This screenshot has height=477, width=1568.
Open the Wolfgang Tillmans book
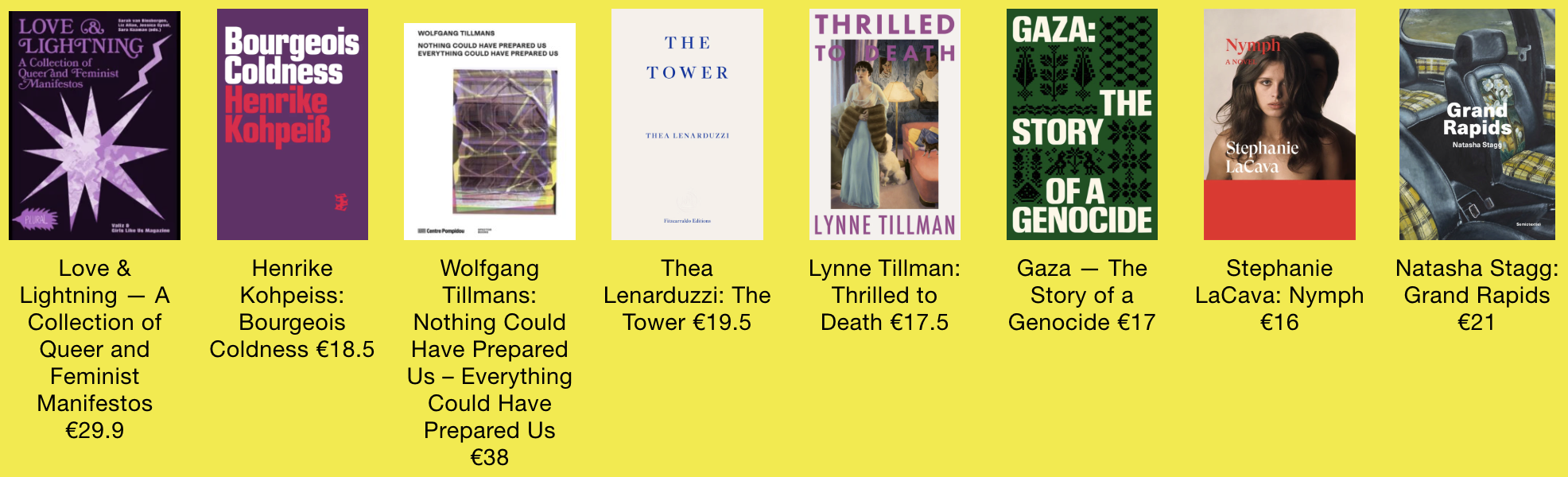click(489, 131)
